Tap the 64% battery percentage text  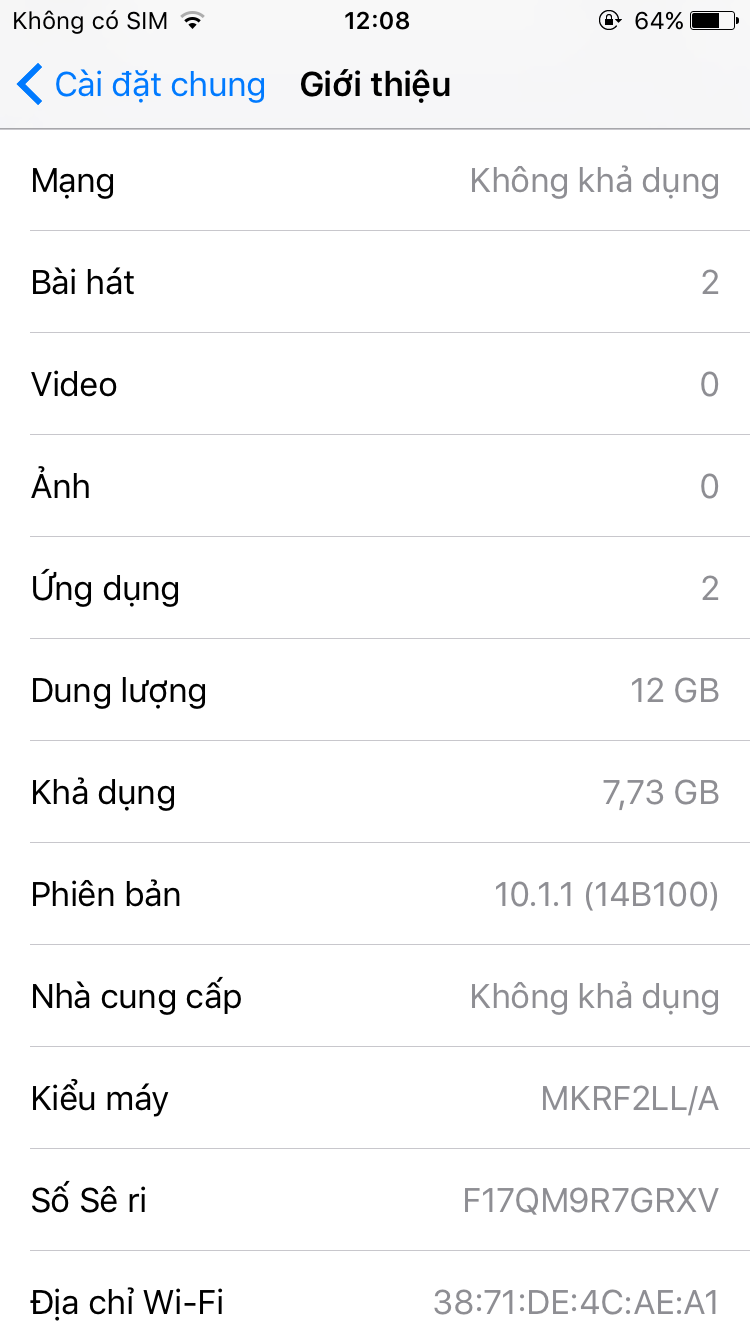pos(657,19)
